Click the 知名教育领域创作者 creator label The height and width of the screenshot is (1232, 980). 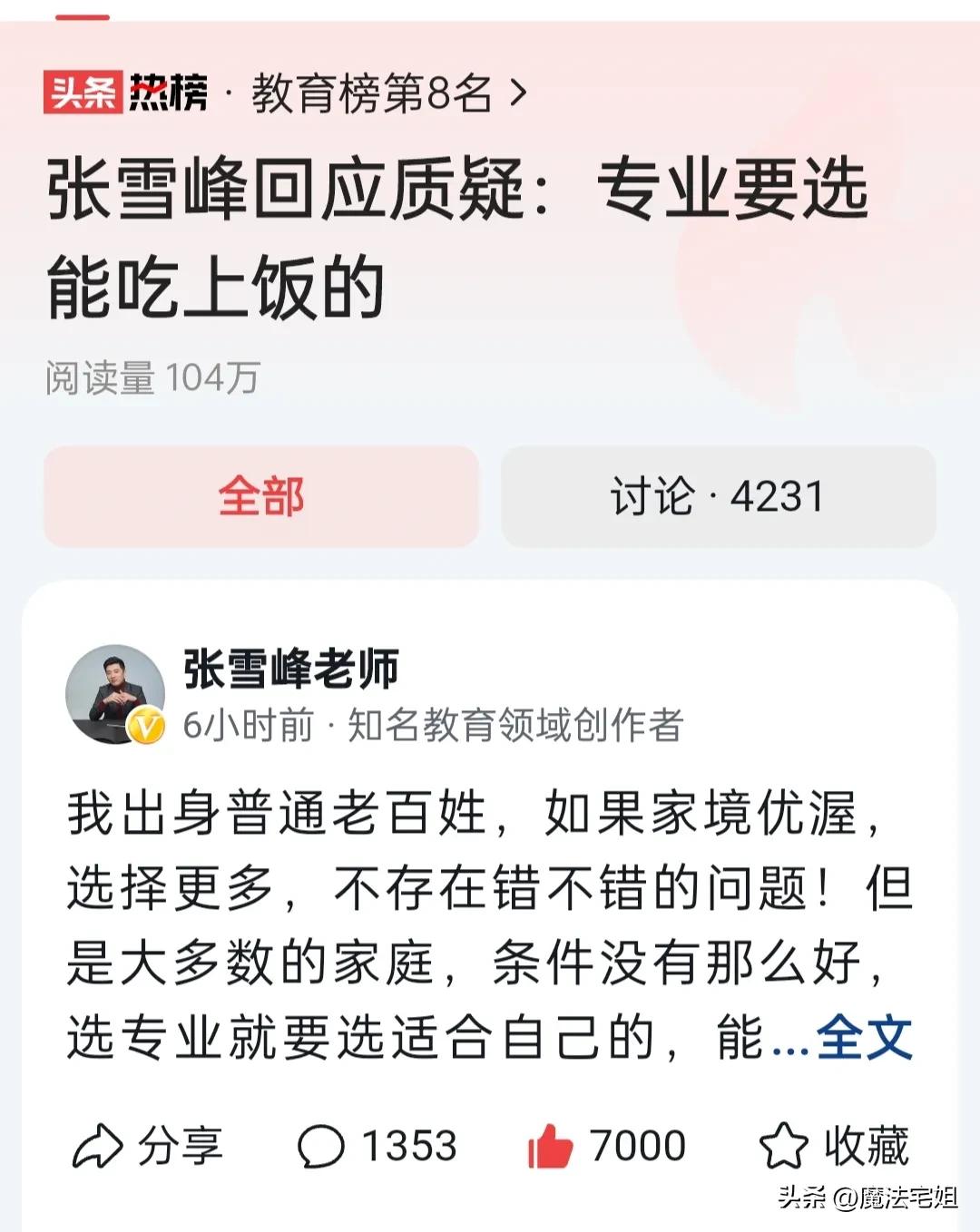pyautogui.click(x=518, y=726)
